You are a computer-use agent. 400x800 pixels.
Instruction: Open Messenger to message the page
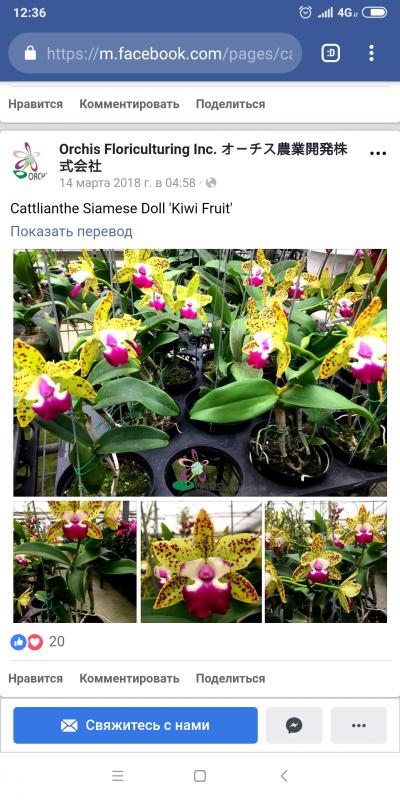click(294, 725)
